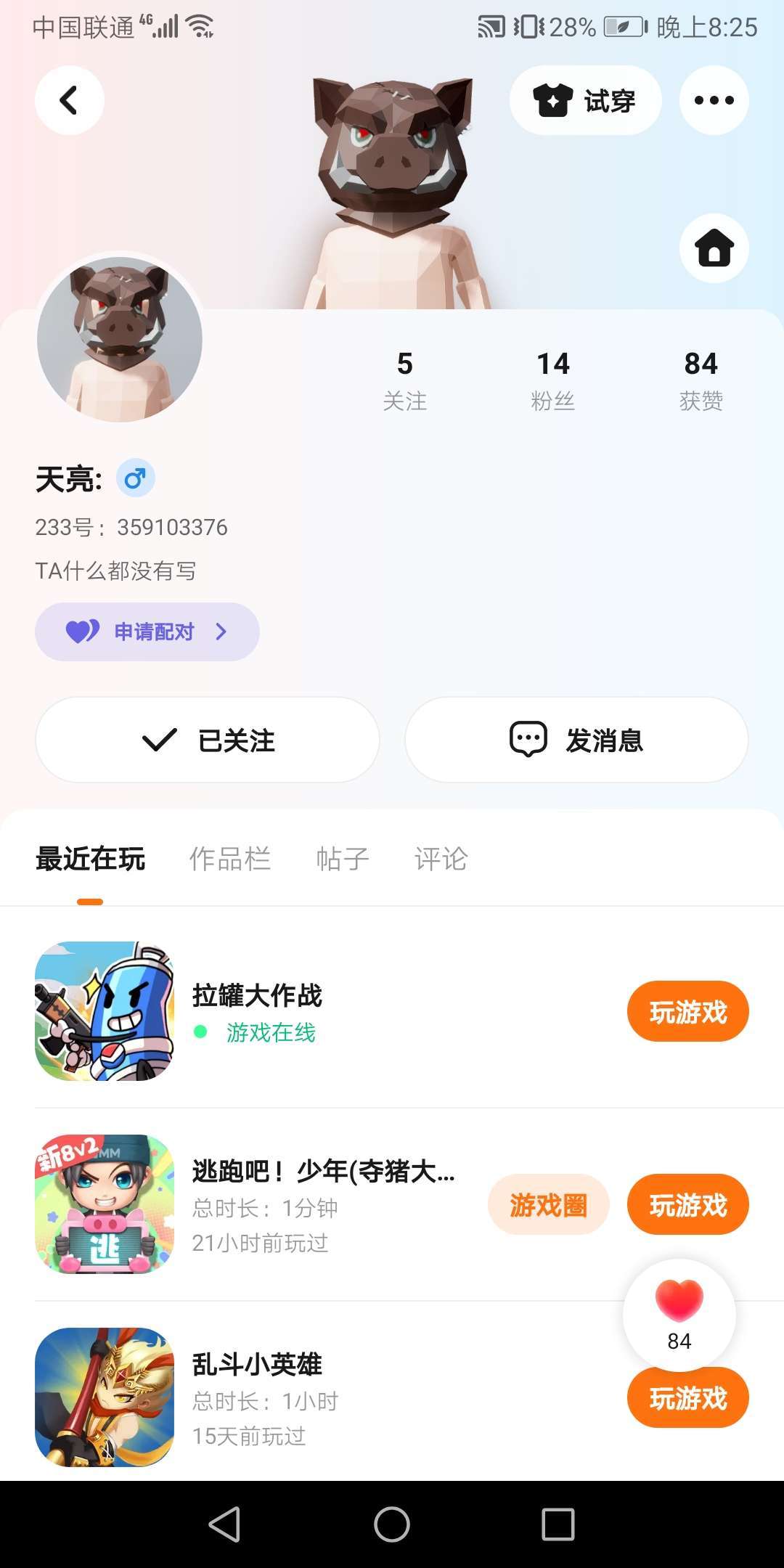The image size is (784, 1568).
Task: Open the three-dot overflow menu
Action: (x=714, y=100)
